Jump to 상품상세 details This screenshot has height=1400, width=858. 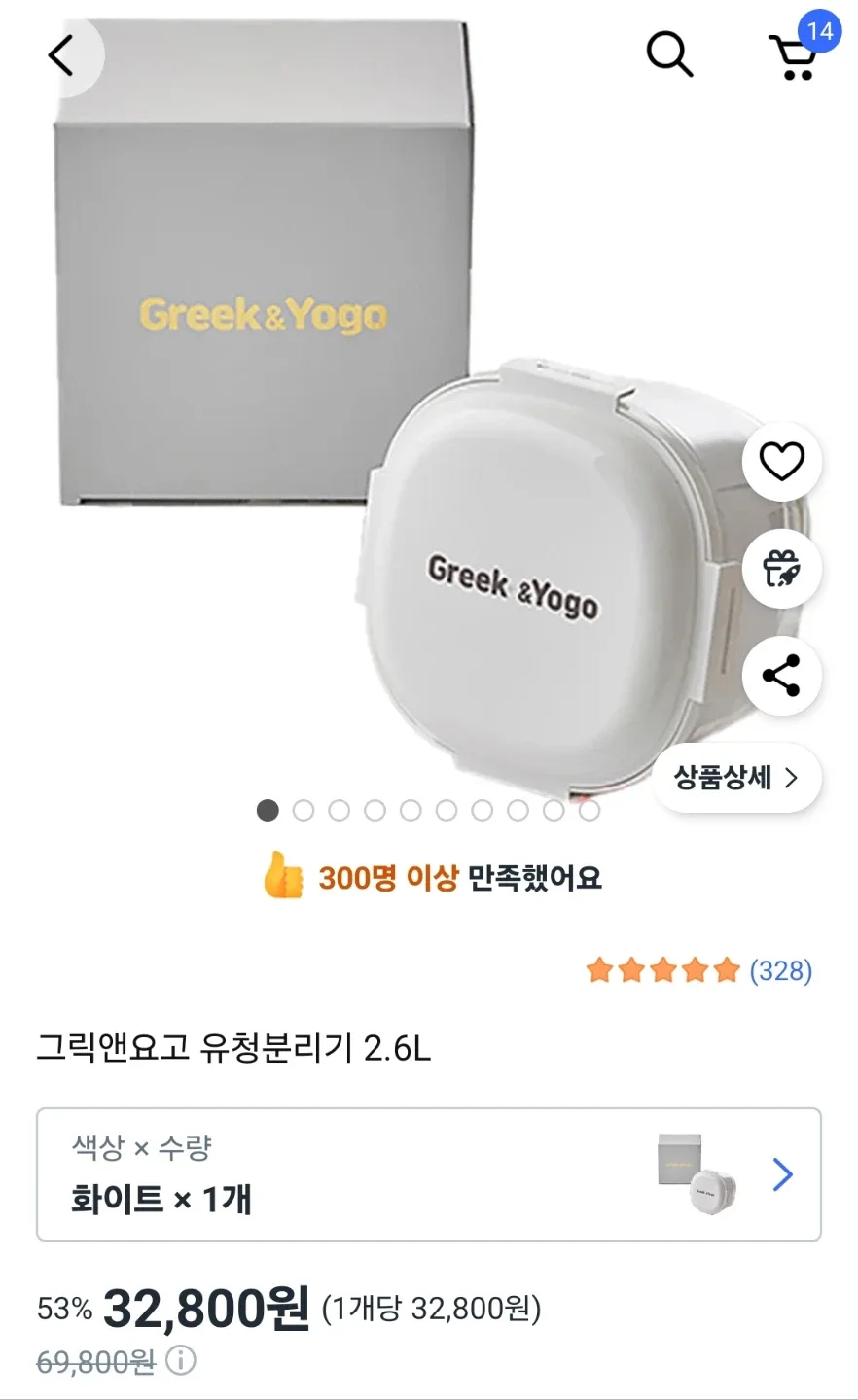click(x=736, y=778)
